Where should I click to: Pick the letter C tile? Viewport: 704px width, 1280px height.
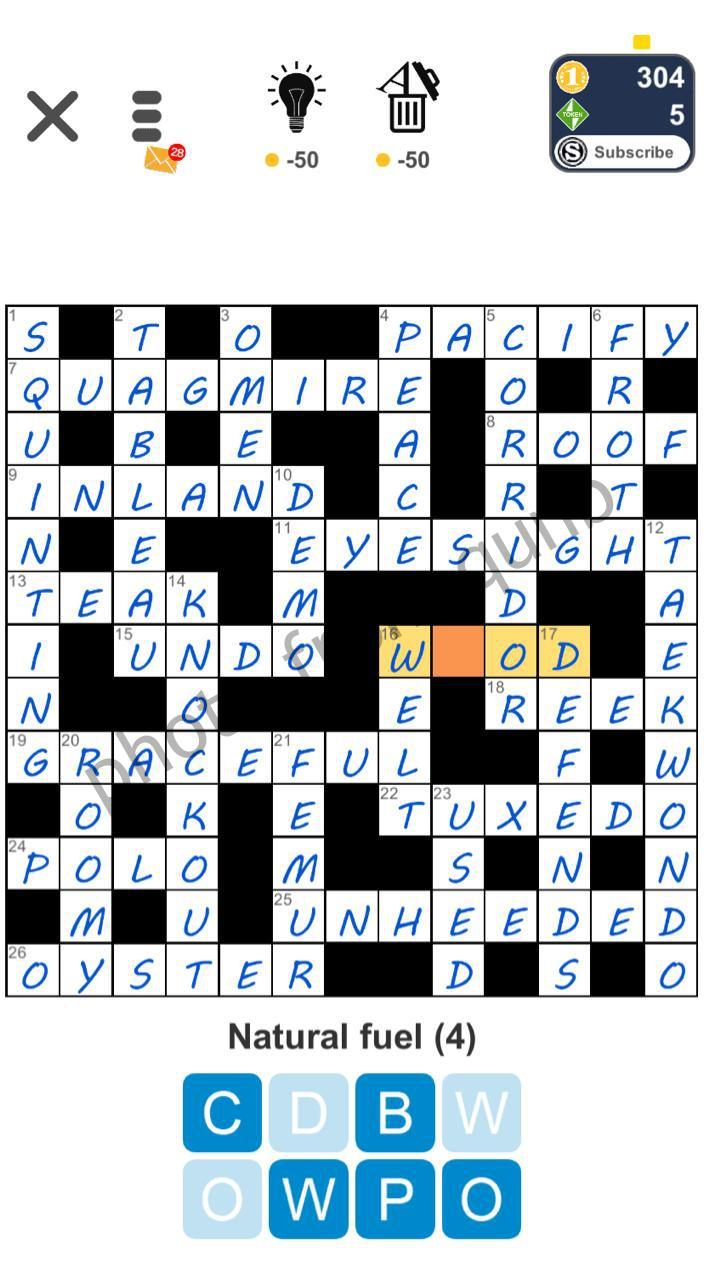coord(222,1112)
